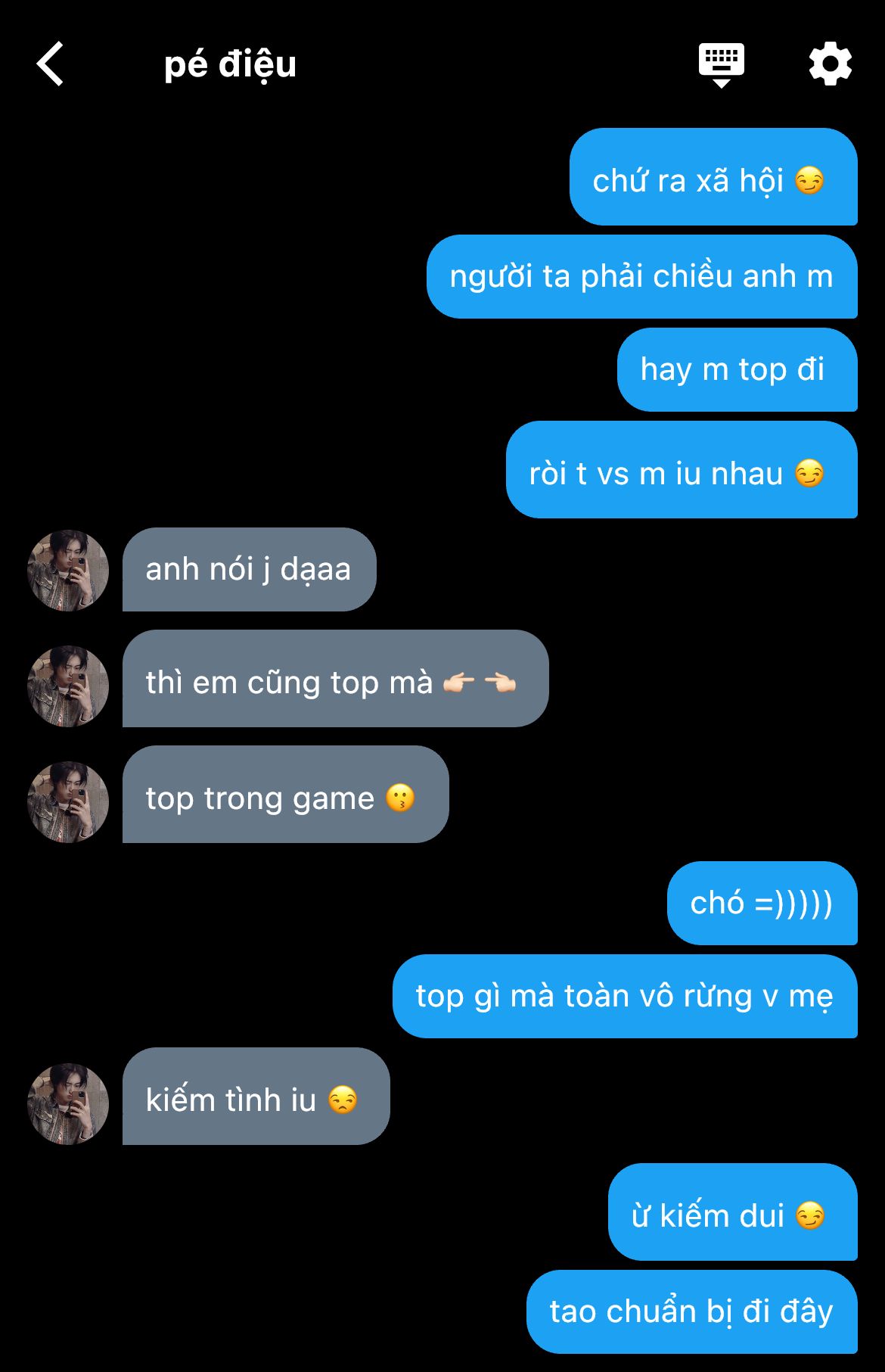Go back from the pé điệu chat

coord(50,64)
